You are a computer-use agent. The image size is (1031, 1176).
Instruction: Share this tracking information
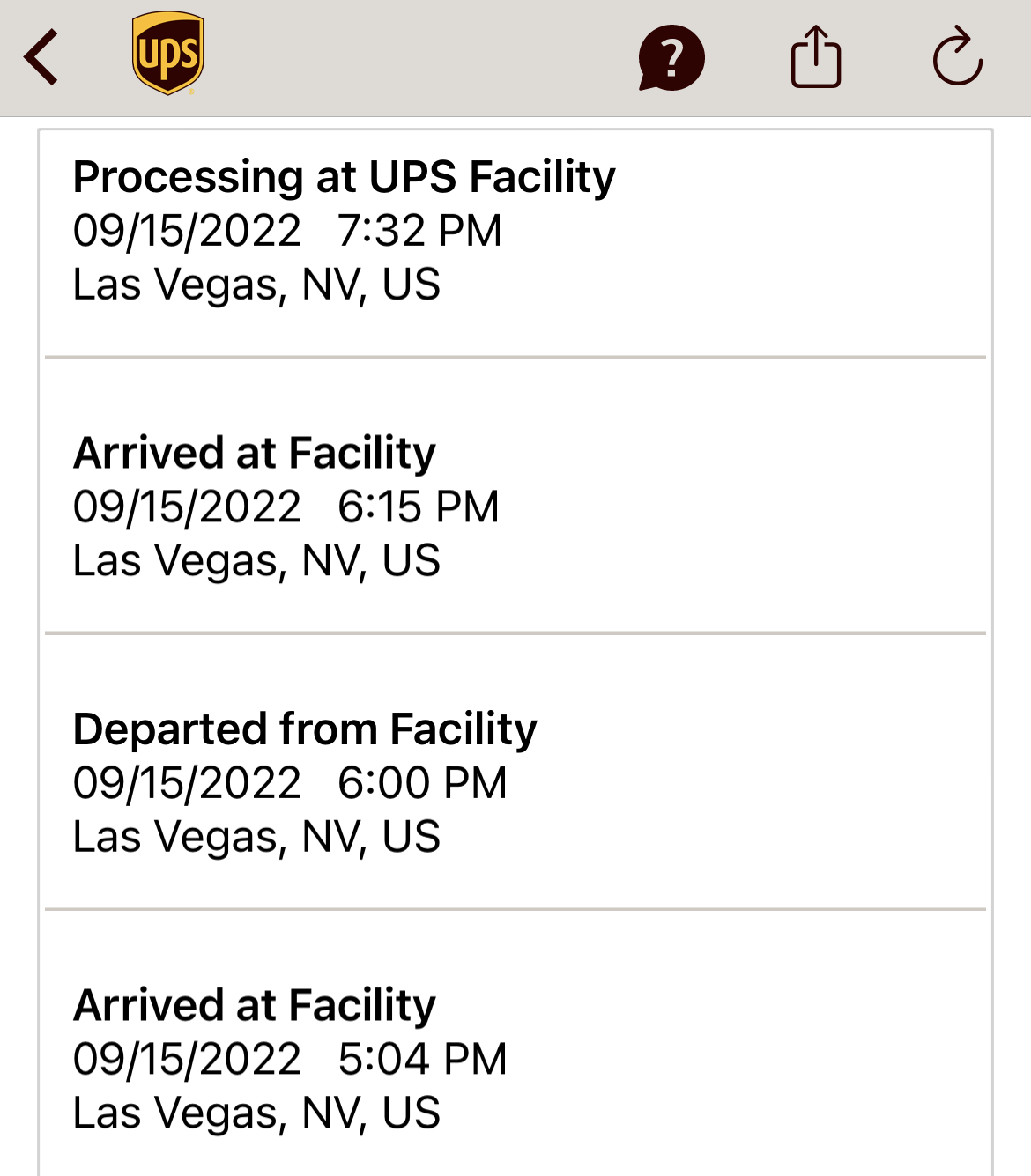point(816,58)
